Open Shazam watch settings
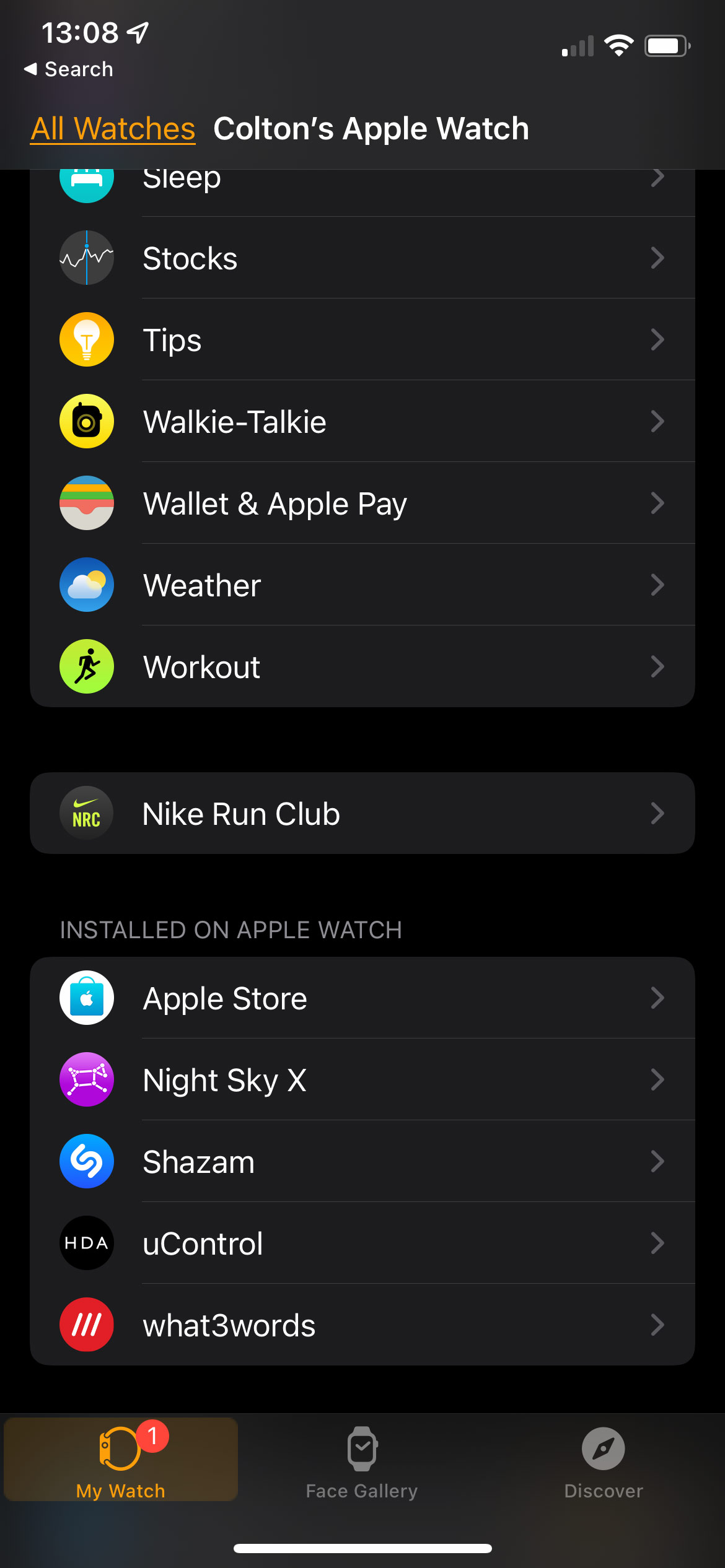The height and width of the screenshot is (1568, 725). click(362, 1161)
